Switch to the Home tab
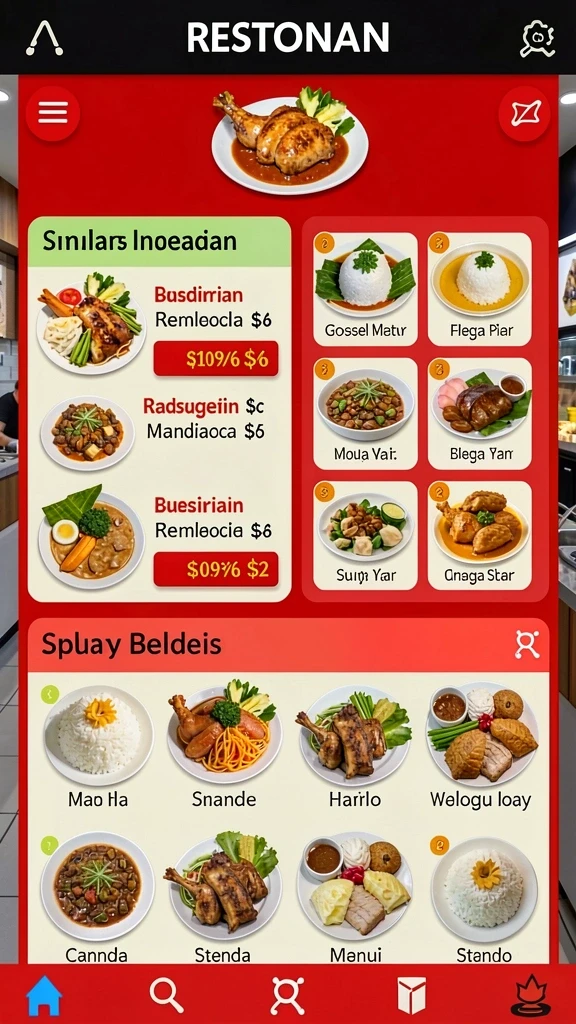 pos(44,996)
